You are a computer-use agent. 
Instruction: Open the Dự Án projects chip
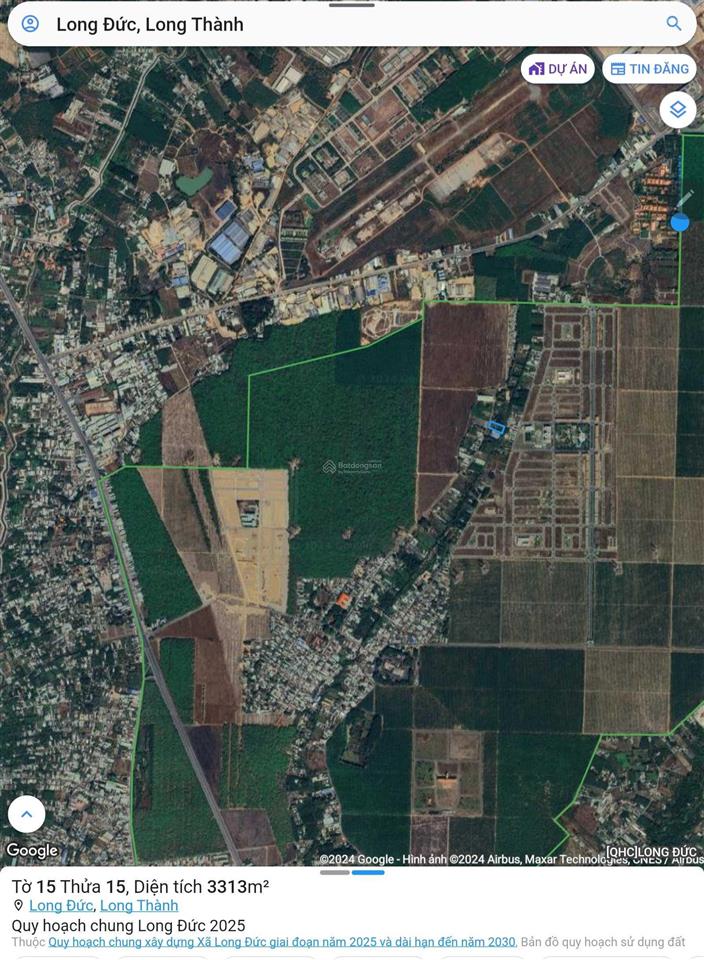pyautogui.click(x=558, y=69)
